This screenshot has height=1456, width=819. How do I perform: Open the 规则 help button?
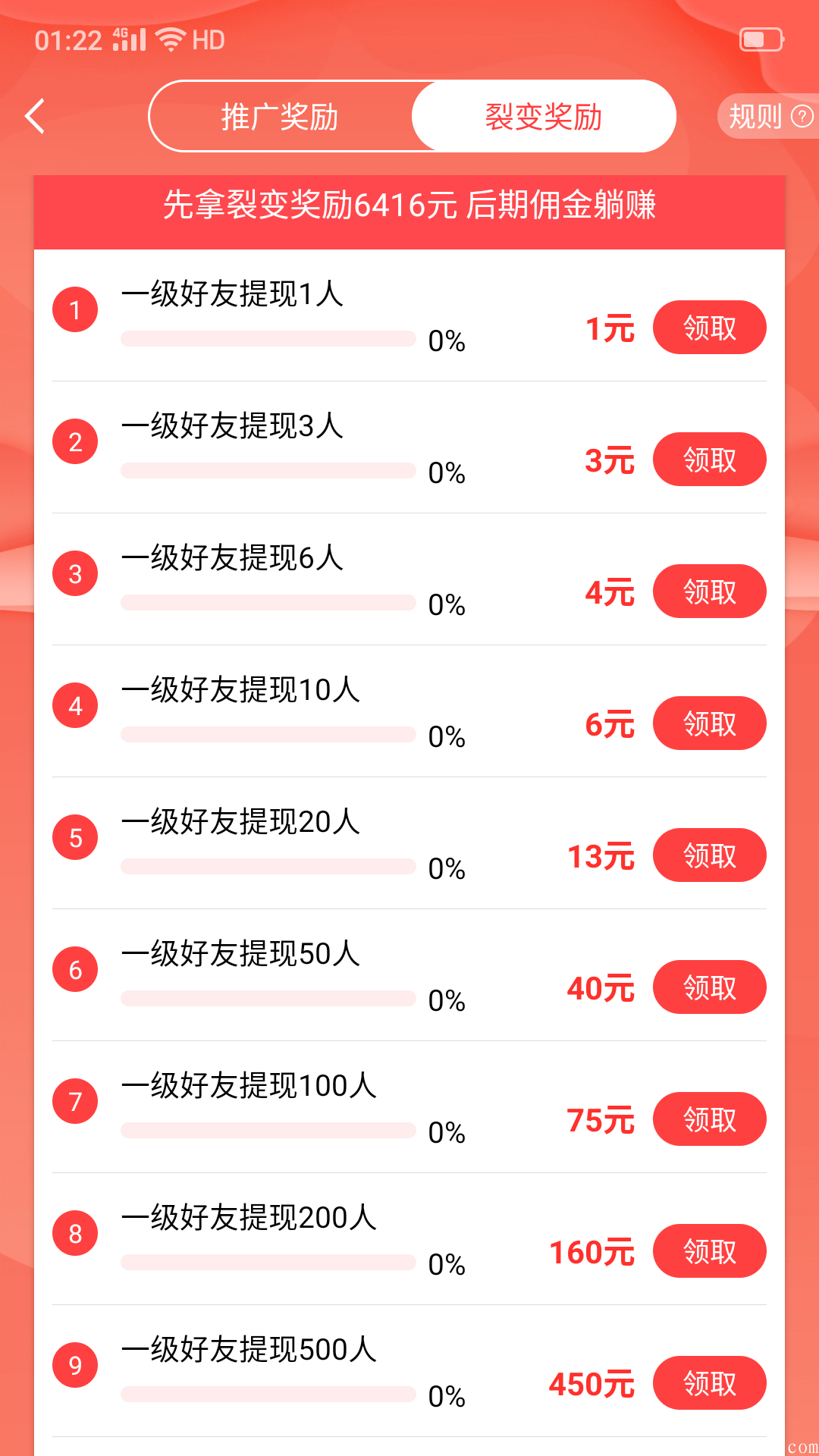pyautogui.click(x=769, y=116)
